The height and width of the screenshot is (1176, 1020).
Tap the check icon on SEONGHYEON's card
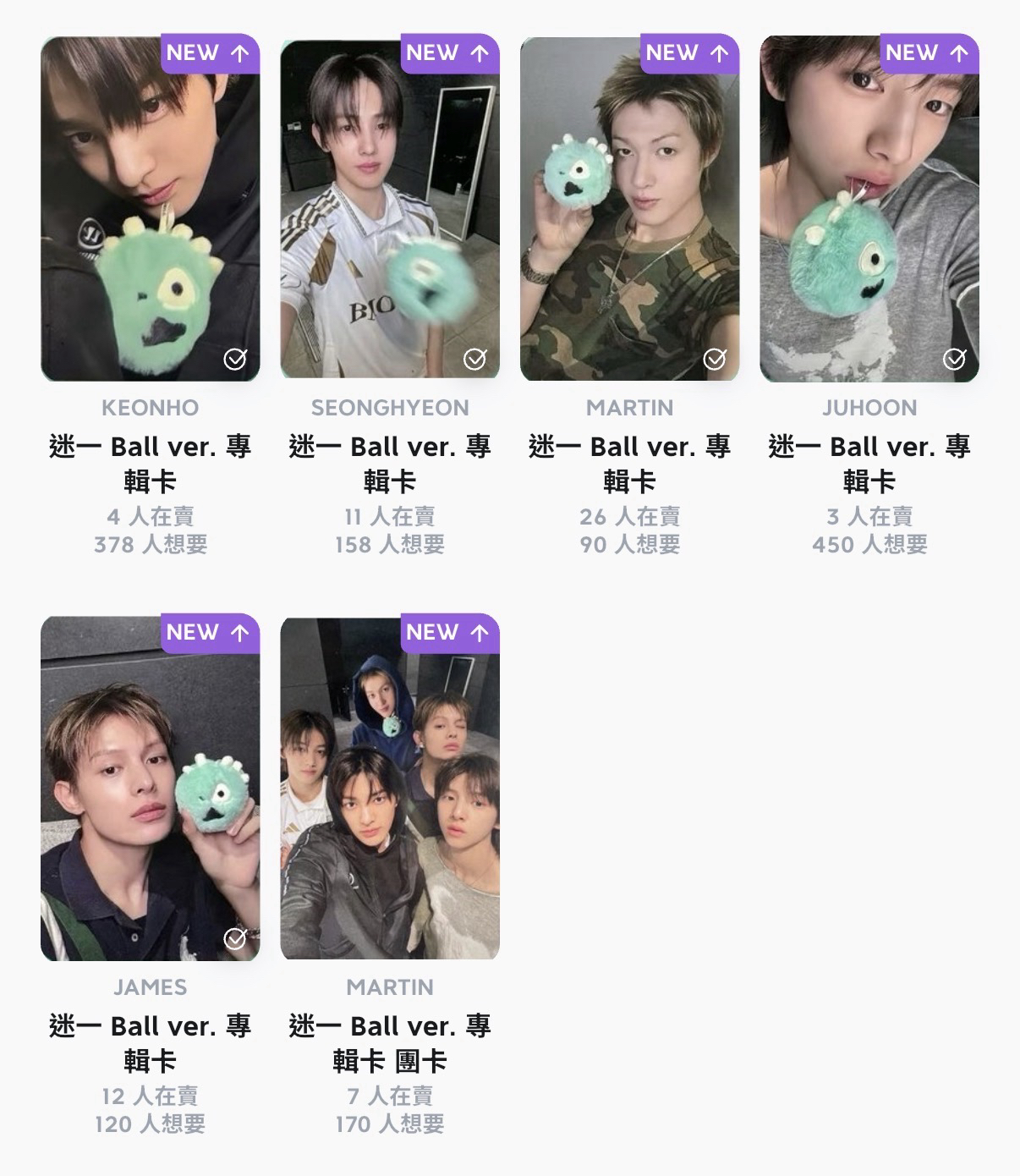[x=475, y=360]
